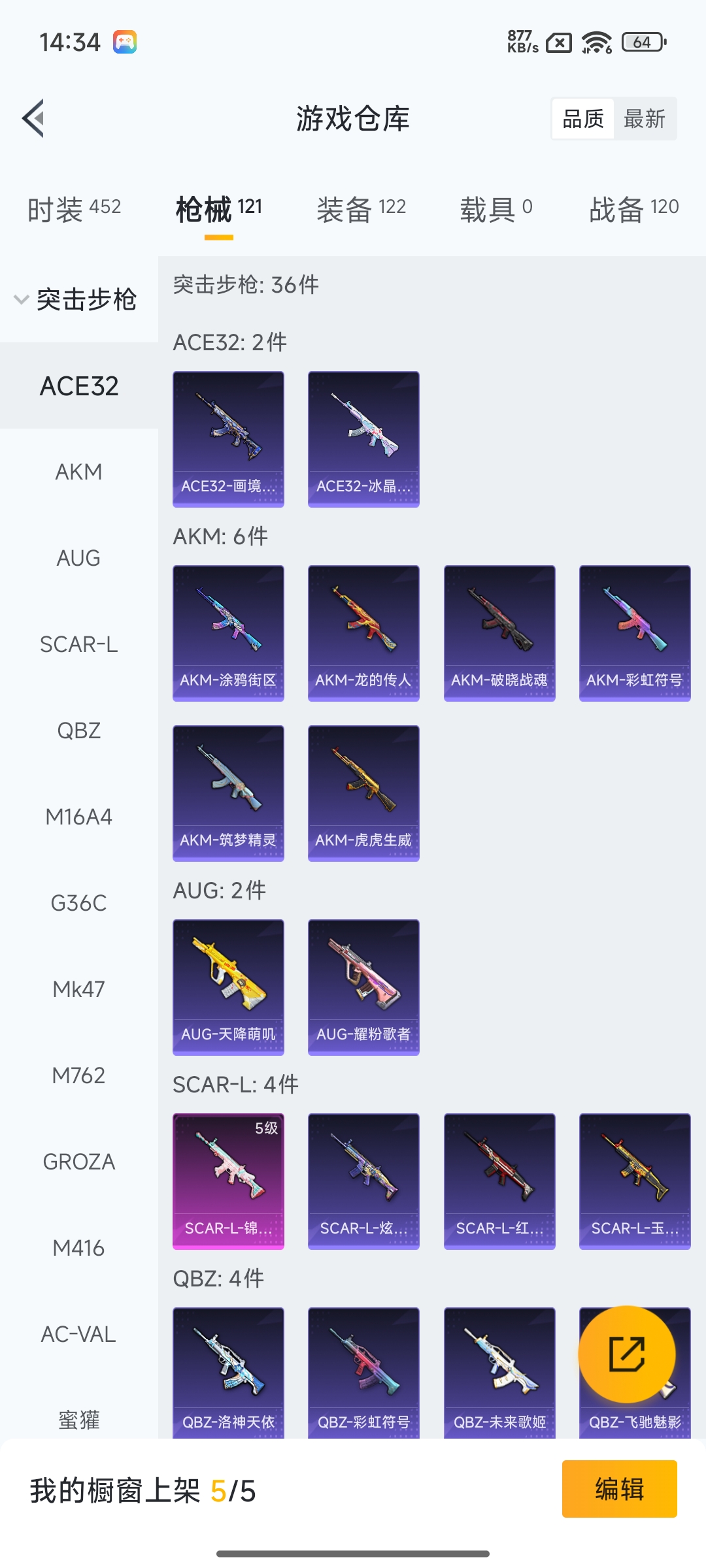706x1568 pixels.
Task: Switch to the 装备 tab
Action: 361,209
